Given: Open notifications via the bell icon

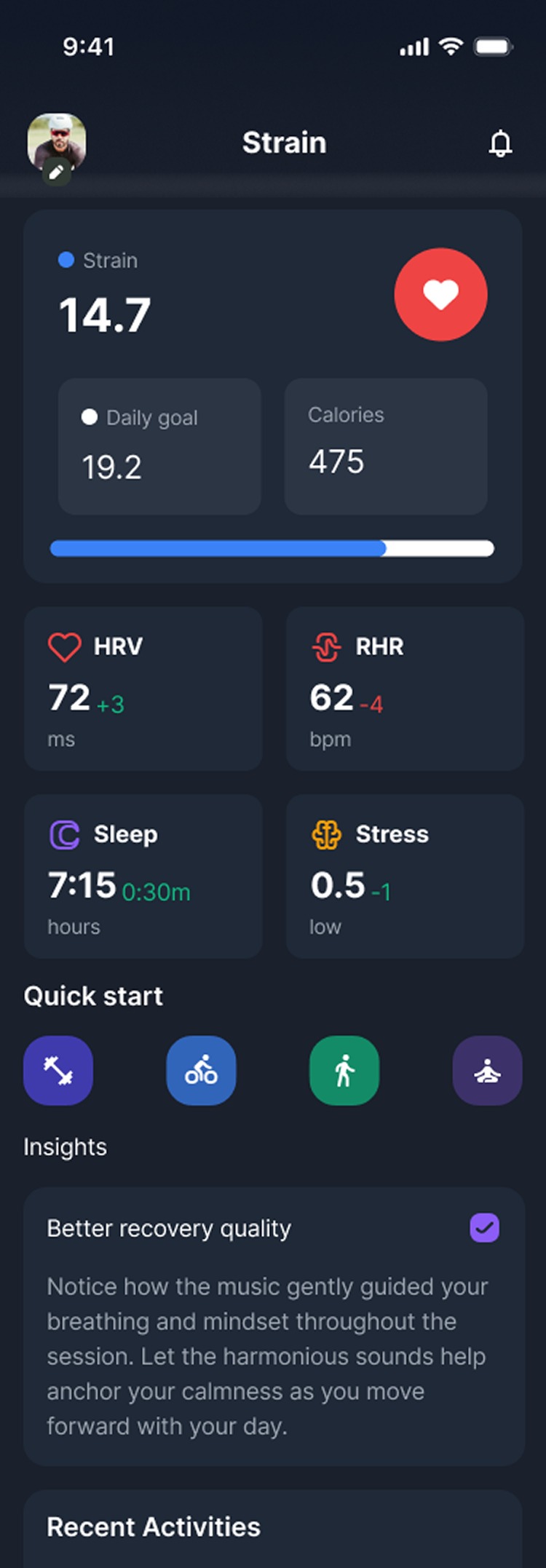Looking at the screenshot, I should 501,143.
